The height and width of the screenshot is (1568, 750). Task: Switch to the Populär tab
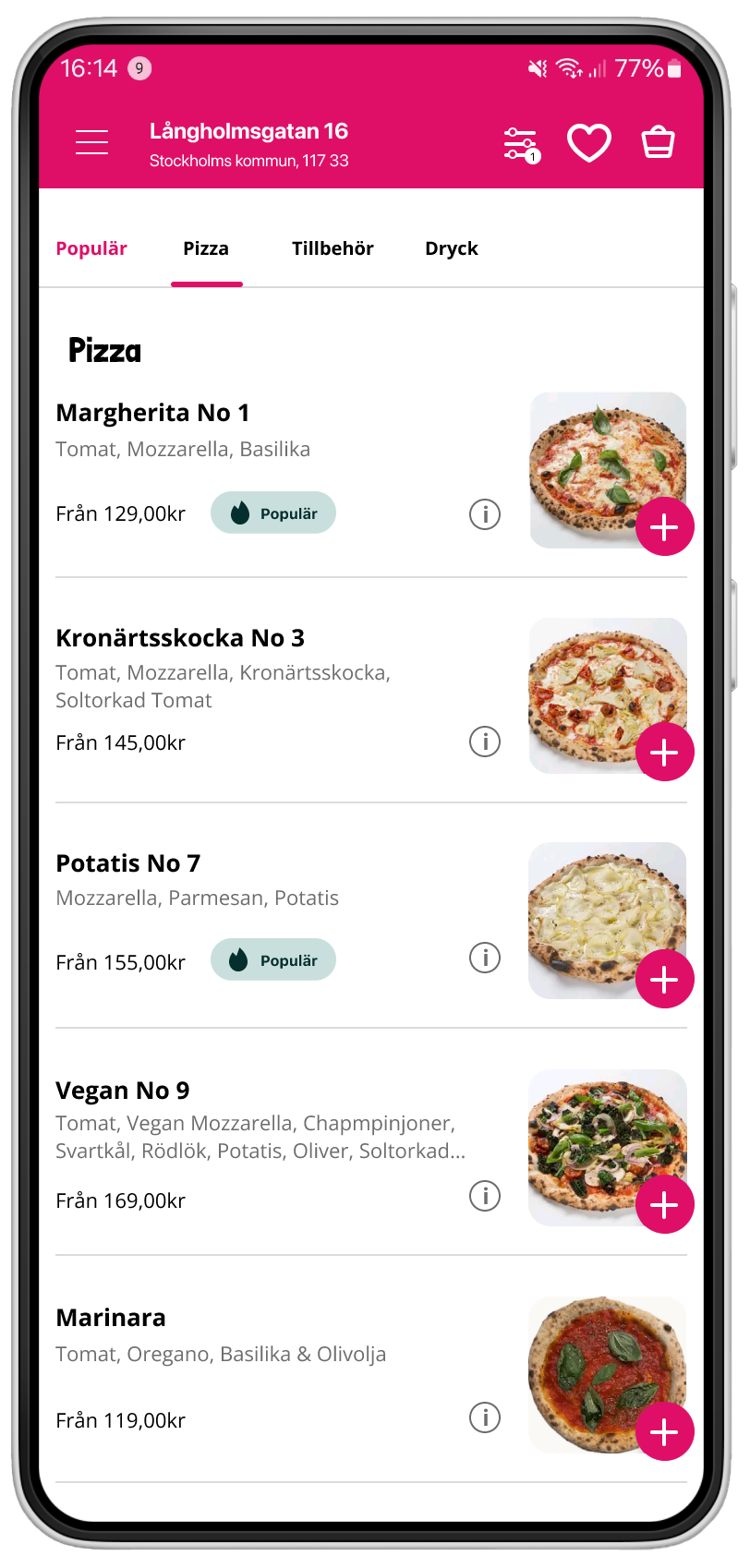tap(91, 248)
